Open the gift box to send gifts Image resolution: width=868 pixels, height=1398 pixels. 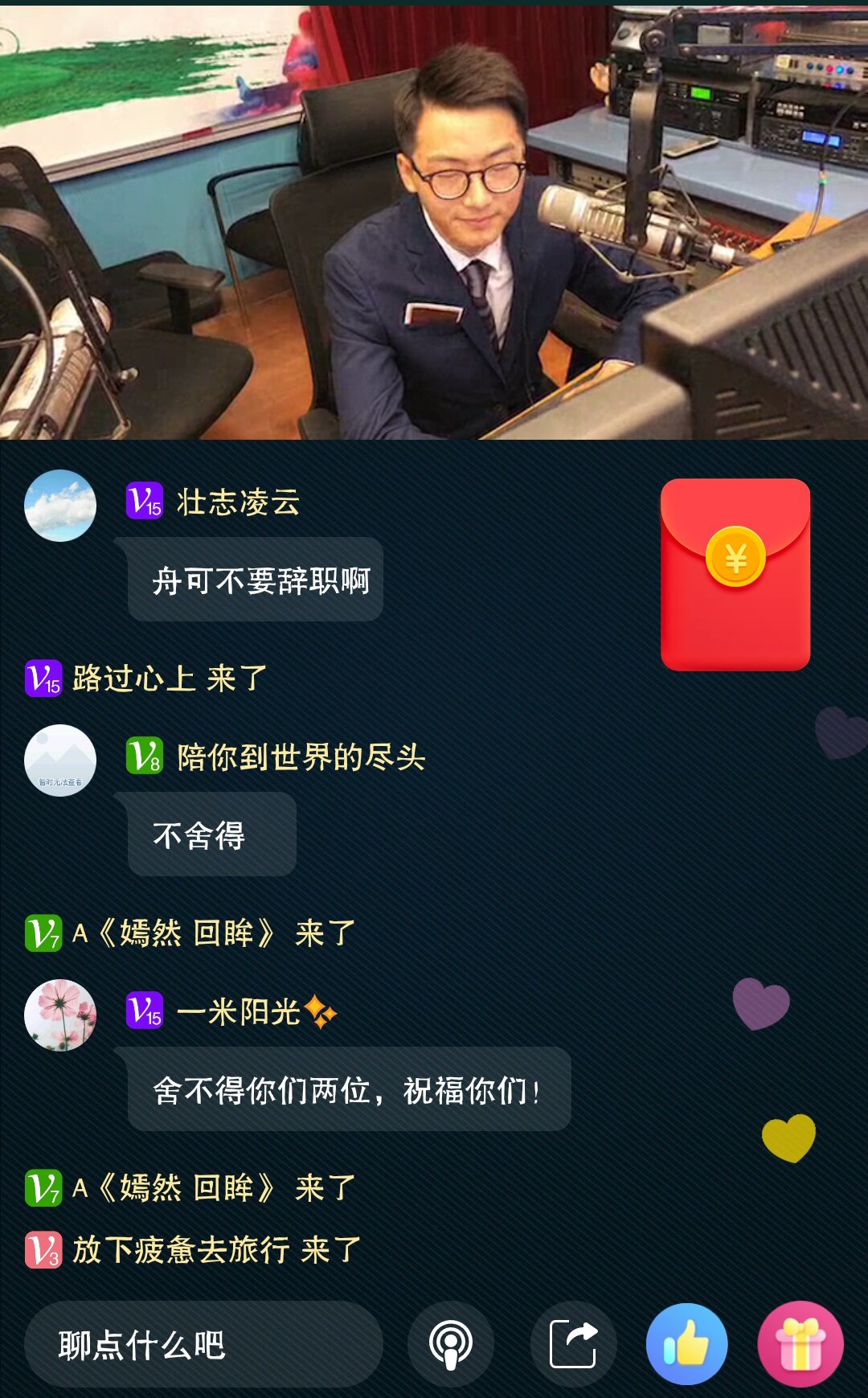click(x=800, y=1344)
